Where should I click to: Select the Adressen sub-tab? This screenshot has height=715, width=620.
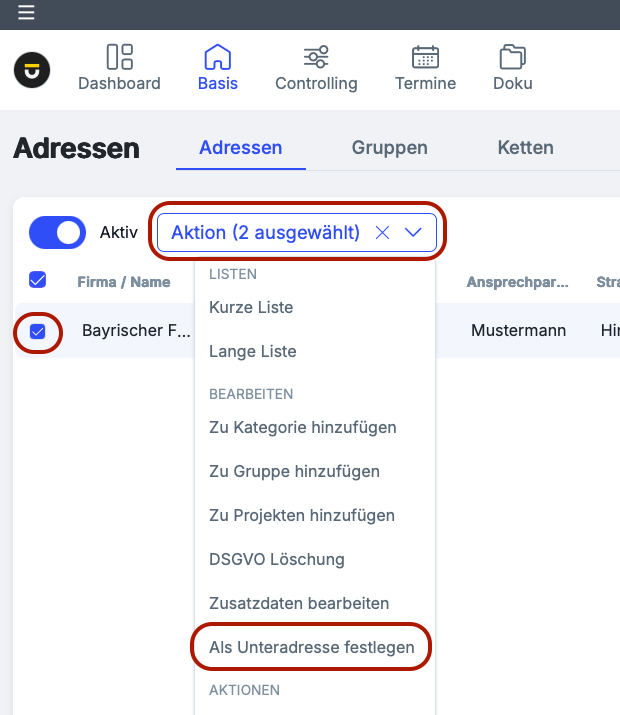click(x=240, y=148)
